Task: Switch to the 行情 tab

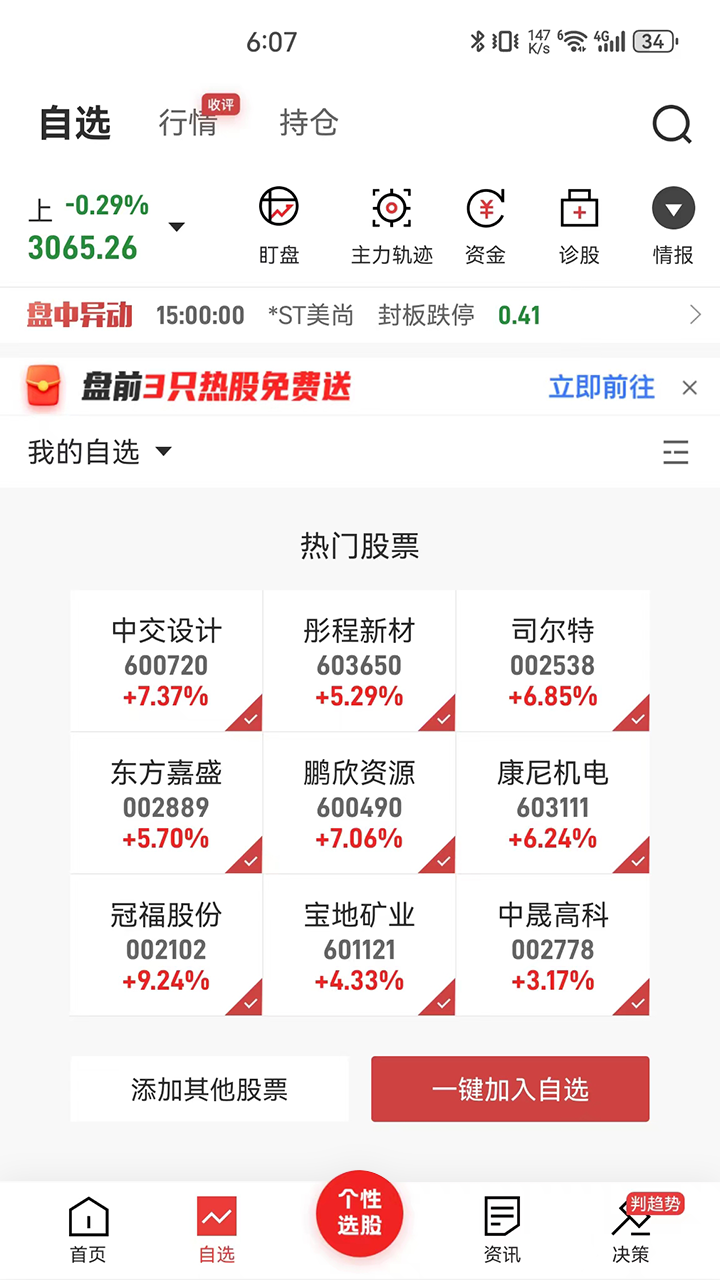Action: coord(189,123)
